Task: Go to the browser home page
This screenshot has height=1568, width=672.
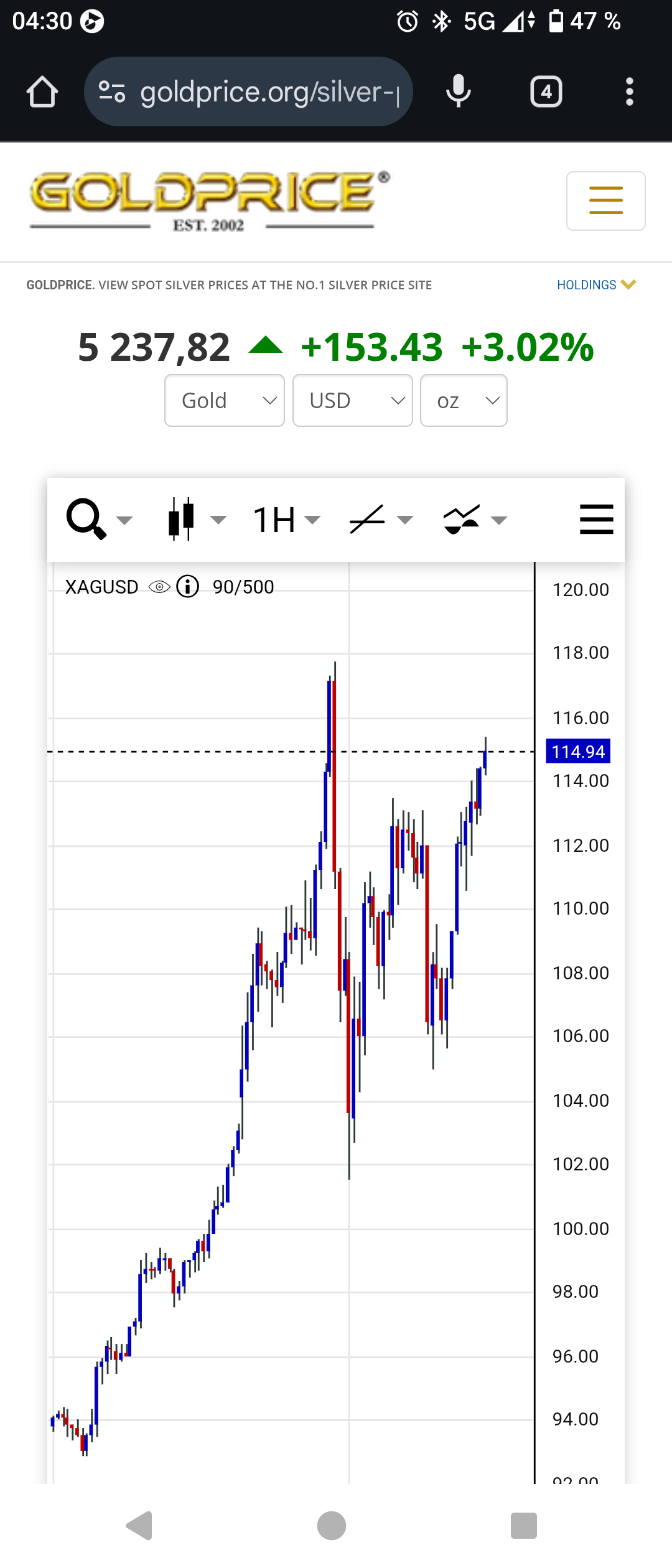Action: (x=42, y=92)
